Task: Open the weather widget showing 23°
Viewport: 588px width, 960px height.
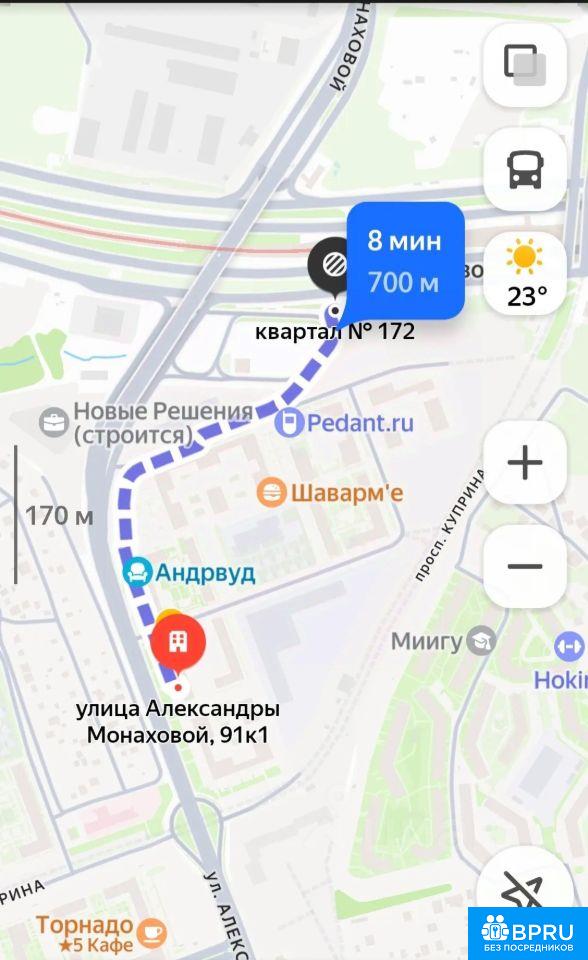Action: click(x=525, y=274)
